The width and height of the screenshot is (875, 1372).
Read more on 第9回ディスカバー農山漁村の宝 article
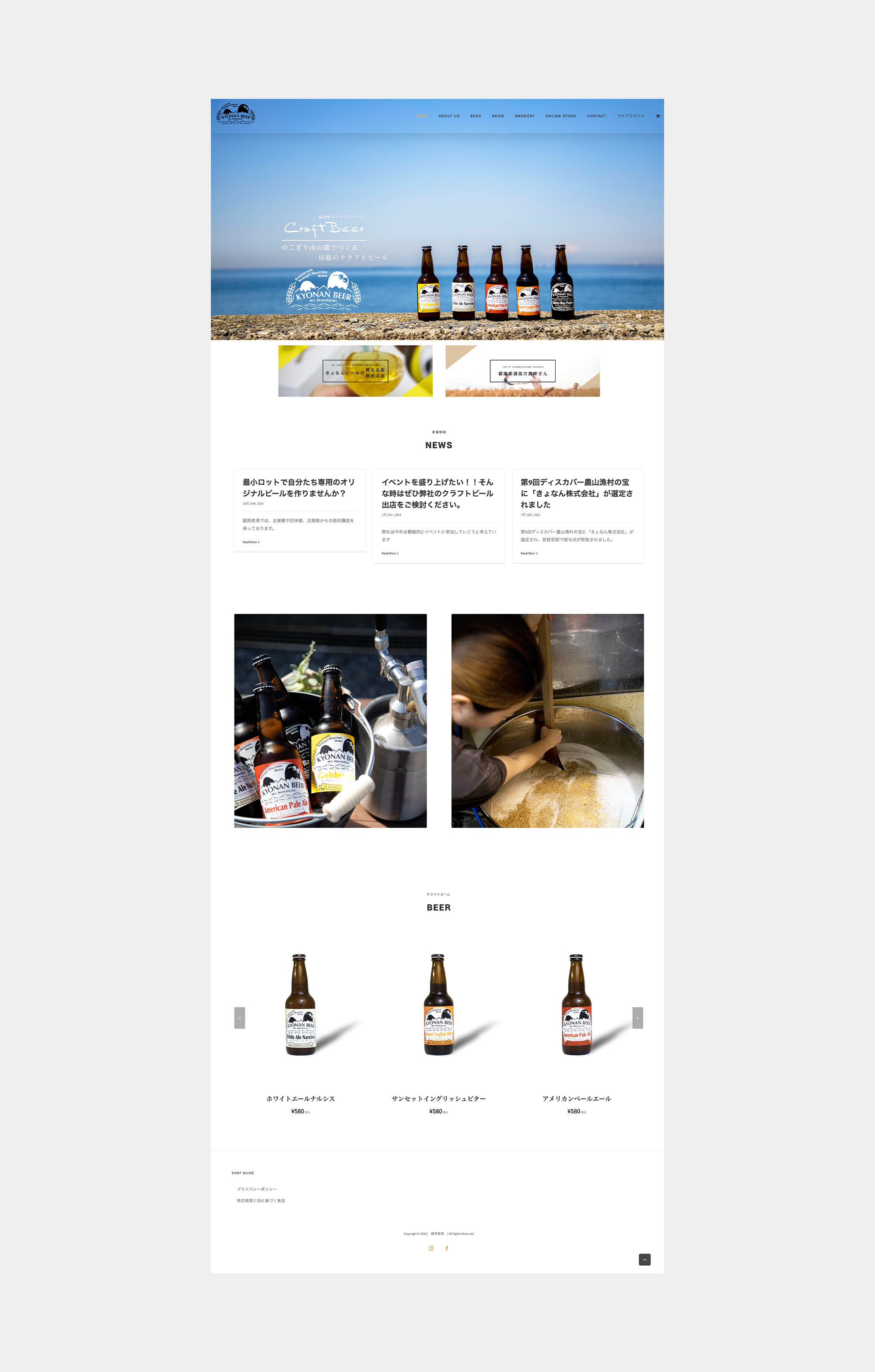point(528,553)
